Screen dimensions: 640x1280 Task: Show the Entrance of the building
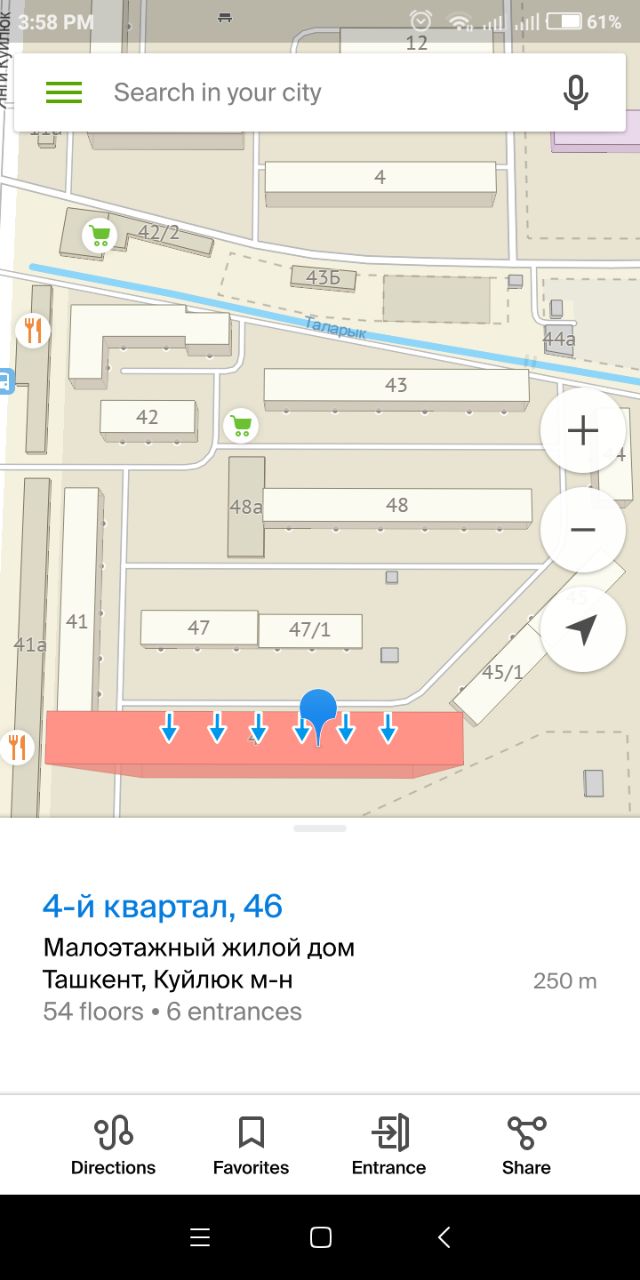tap(389, 1146)
